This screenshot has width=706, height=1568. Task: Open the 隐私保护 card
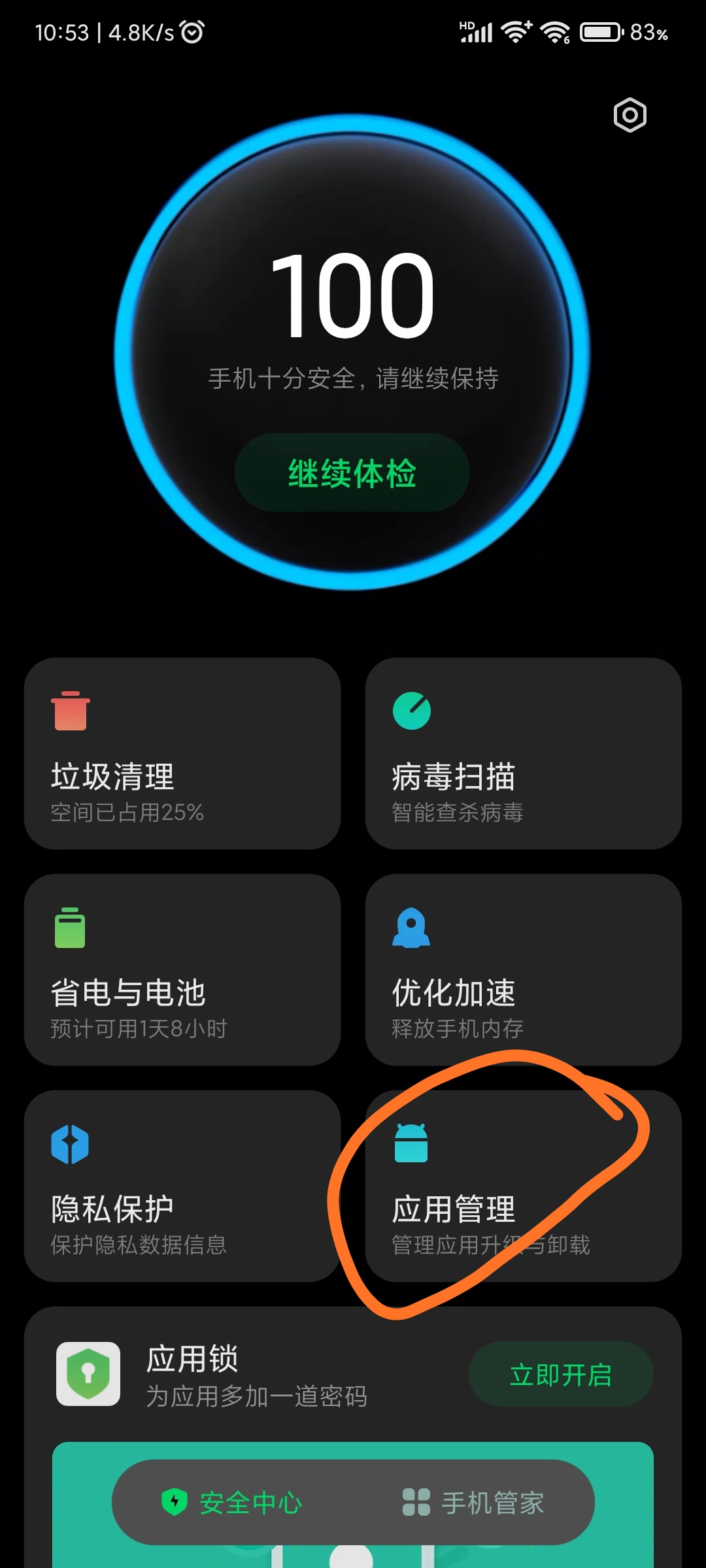coord(182,1185)
